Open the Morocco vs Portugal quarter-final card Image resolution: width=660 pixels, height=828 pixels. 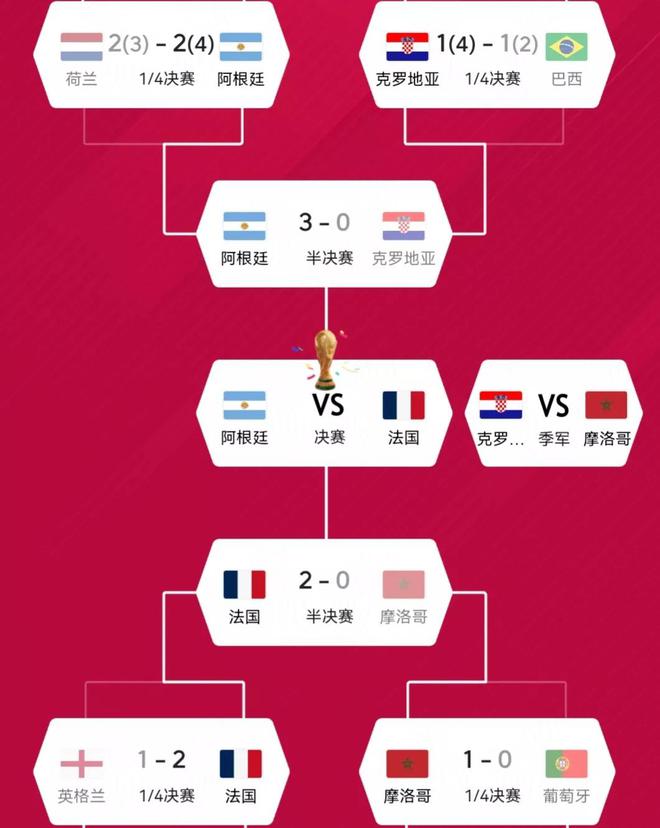tap(486, 774)
